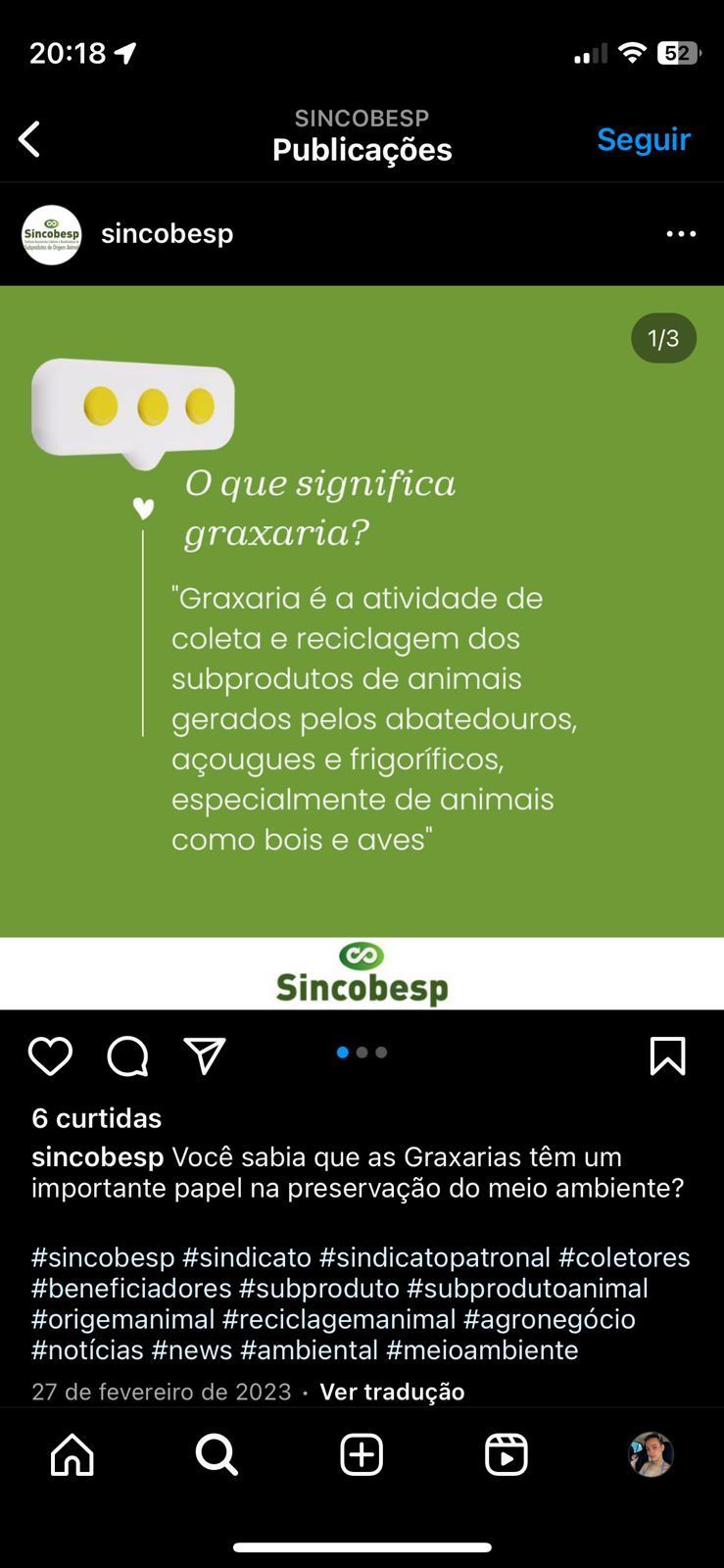Open the sincobesp username in post header

point(167,234)
